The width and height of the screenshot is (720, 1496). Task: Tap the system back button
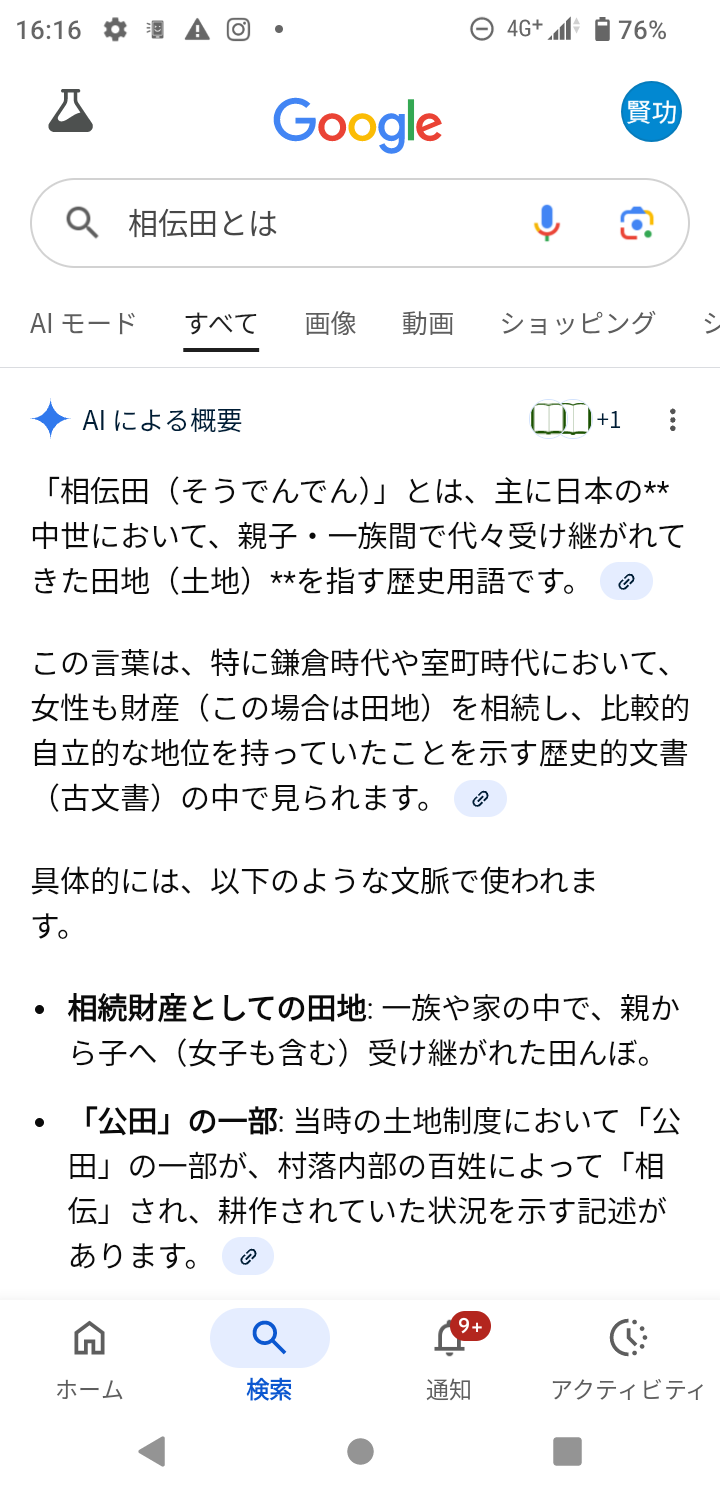[x=152, y=1451]
